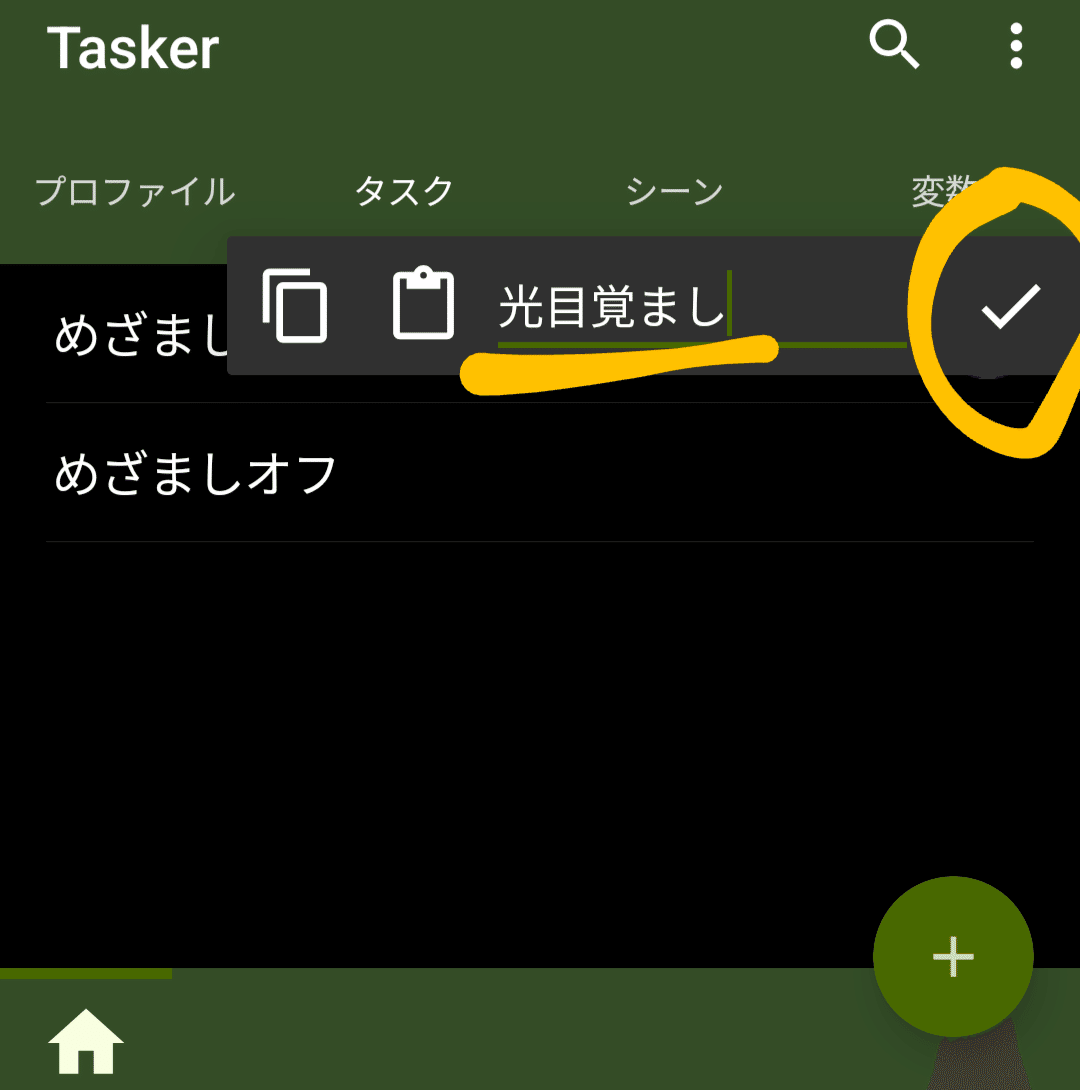Switch to the タスク tab
The width and height of the screenshot is (1080, 1090).
(x=404, y=191)
